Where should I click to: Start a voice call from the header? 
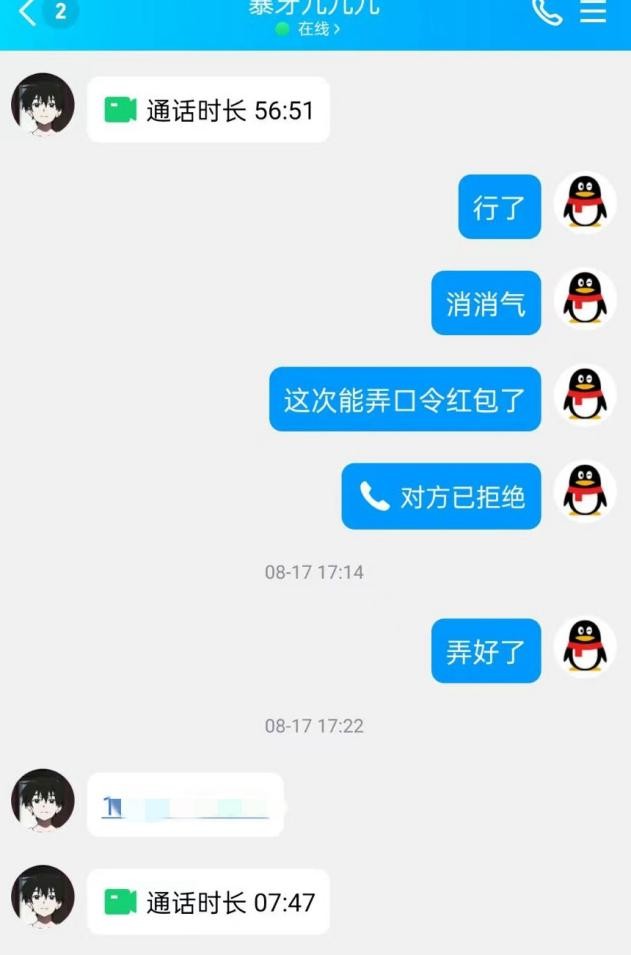click(547, 12)
